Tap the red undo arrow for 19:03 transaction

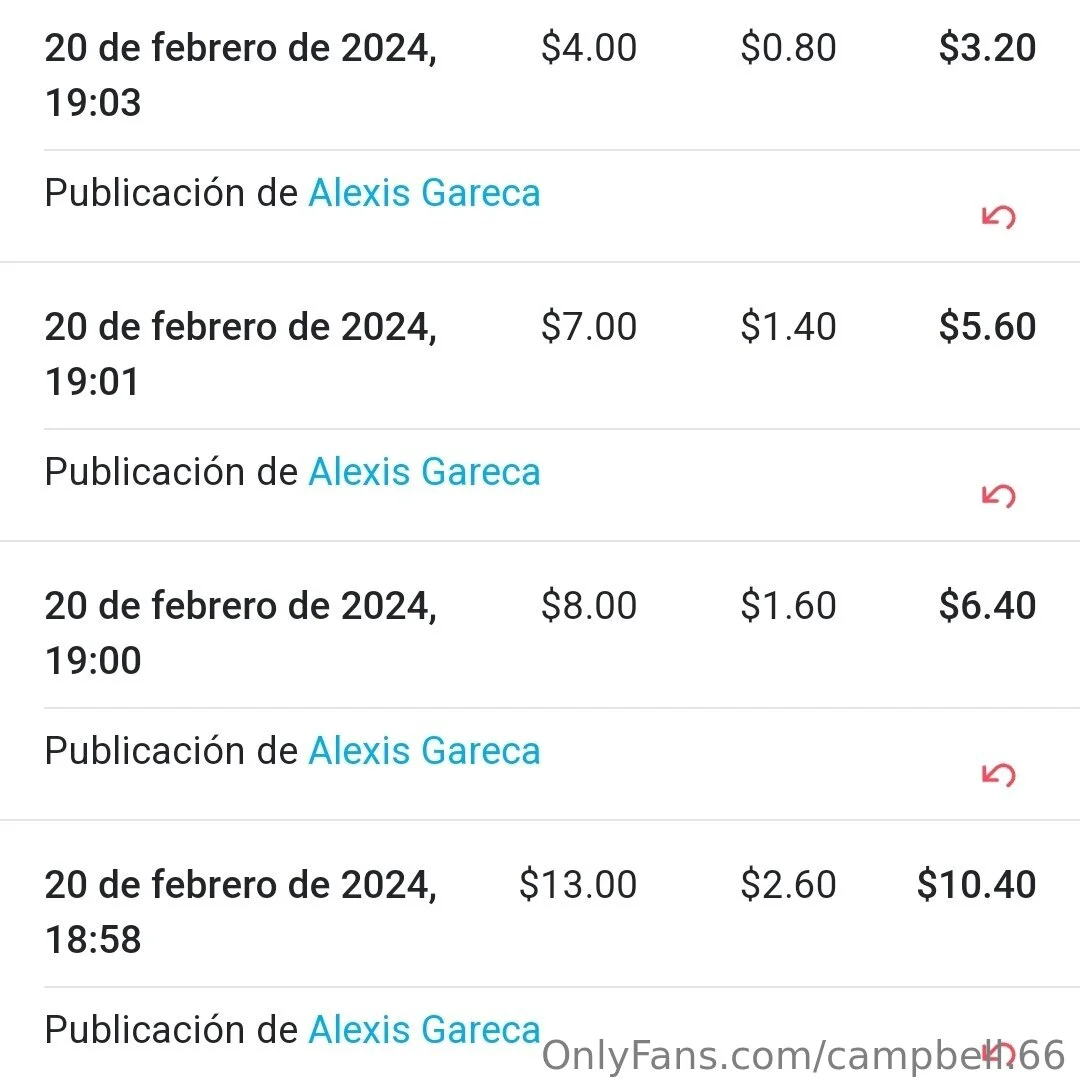point(998,217)
